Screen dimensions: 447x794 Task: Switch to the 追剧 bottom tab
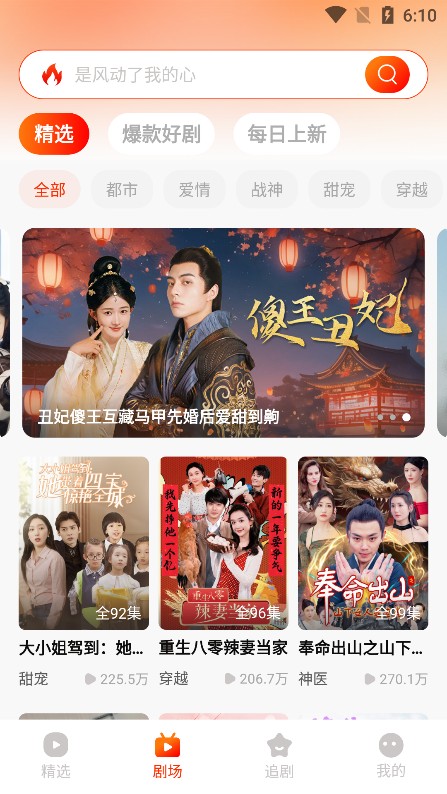[x=279, y=756]
